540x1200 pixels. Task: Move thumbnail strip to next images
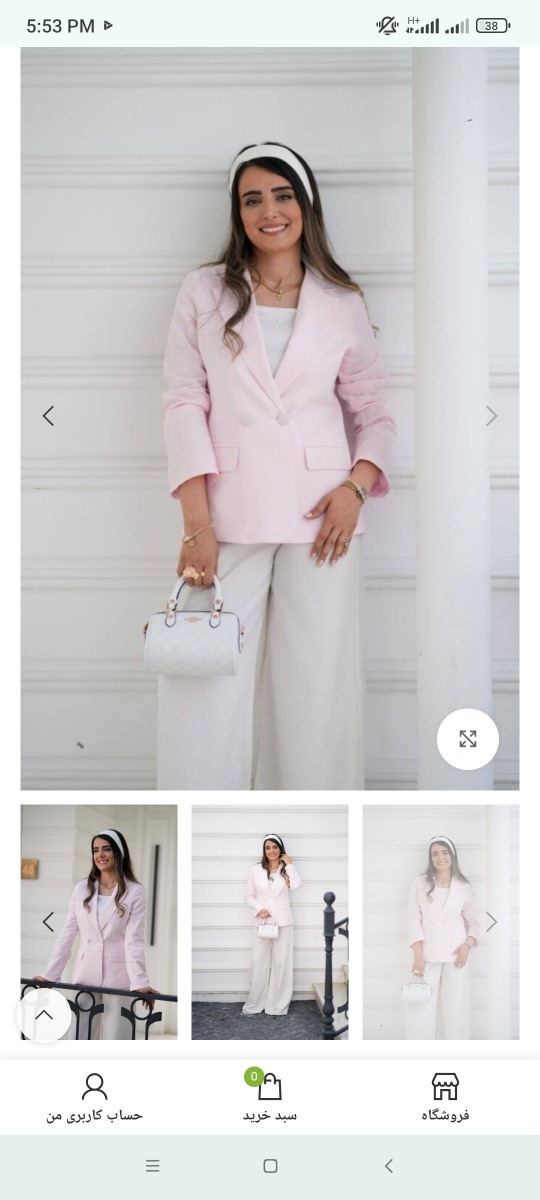tap(491, 922)
